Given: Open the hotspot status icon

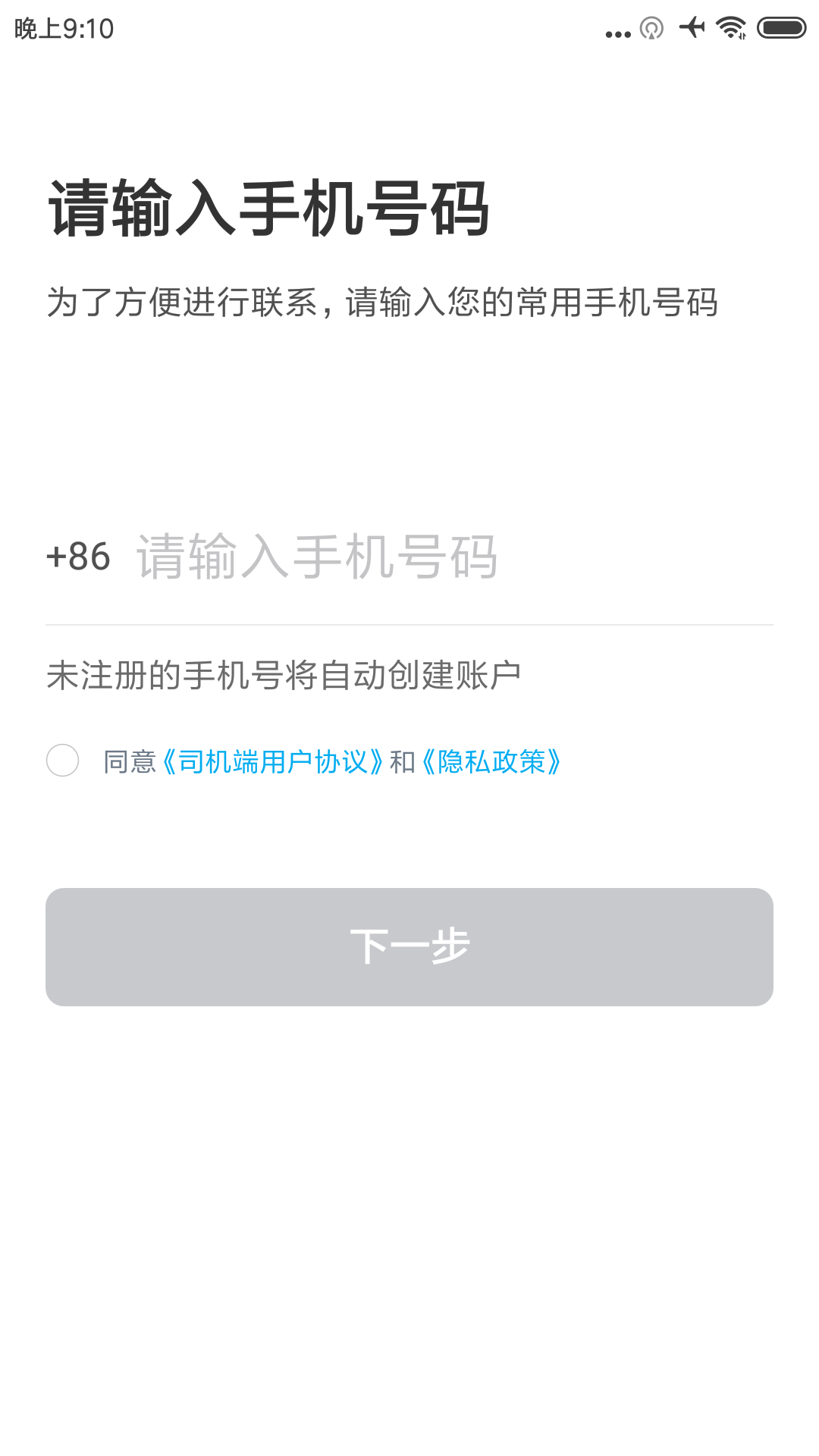Looking at the screenshot, I should (x=652, y=28).
